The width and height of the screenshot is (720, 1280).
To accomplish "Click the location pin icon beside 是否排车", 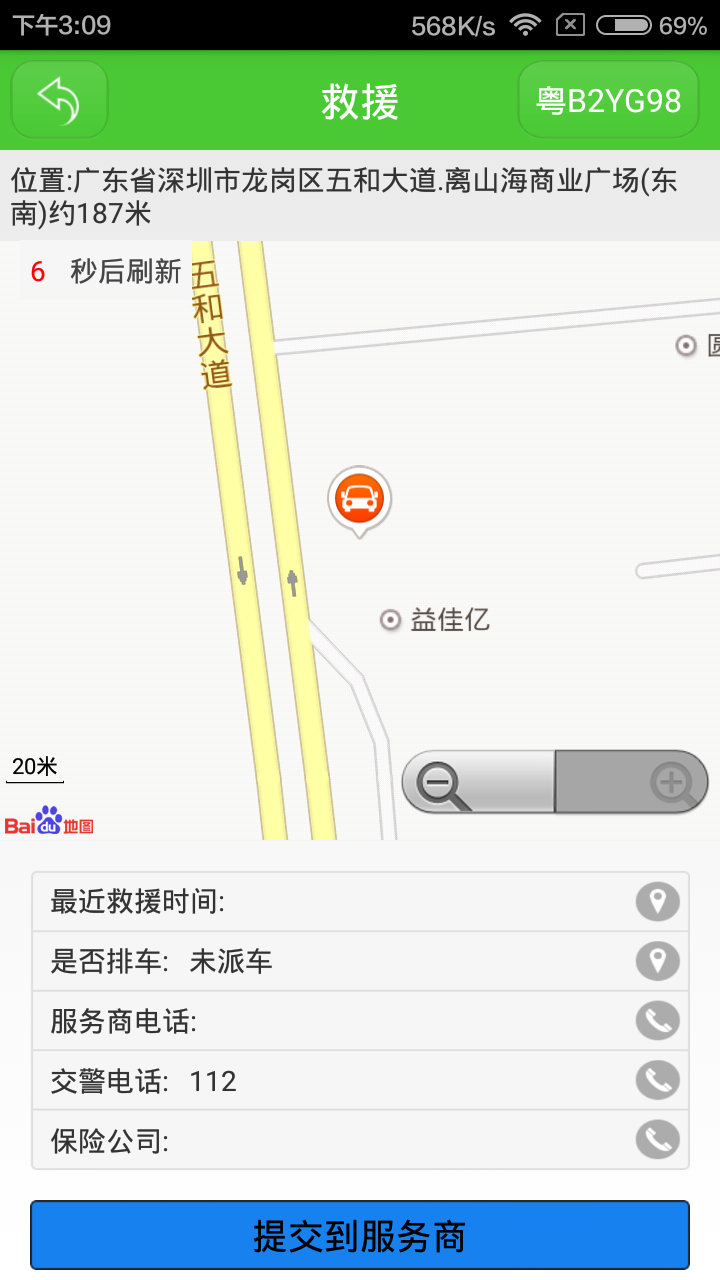I will pos(657,961).
